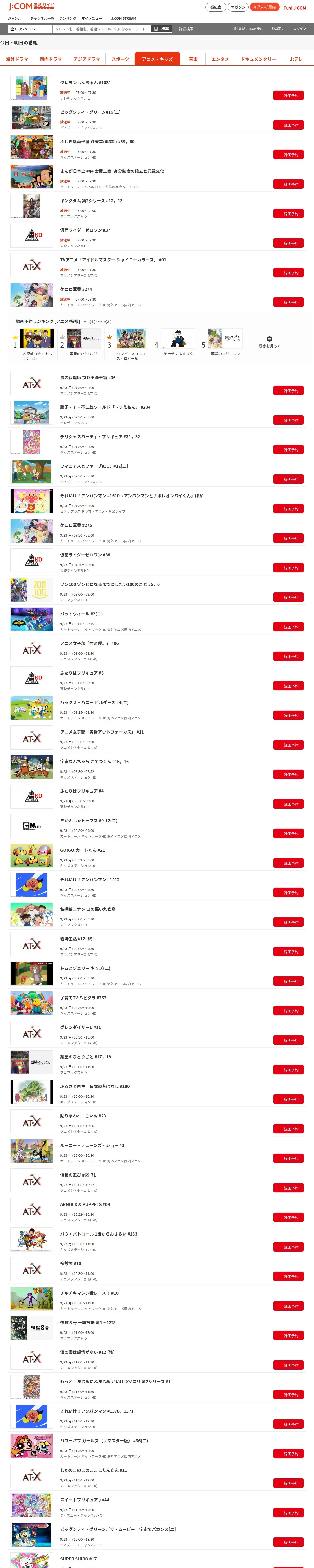Open the 詳細検索 advanced search link
The height and width of the screenshot is (1568, 314).
(x=186, y=28)
